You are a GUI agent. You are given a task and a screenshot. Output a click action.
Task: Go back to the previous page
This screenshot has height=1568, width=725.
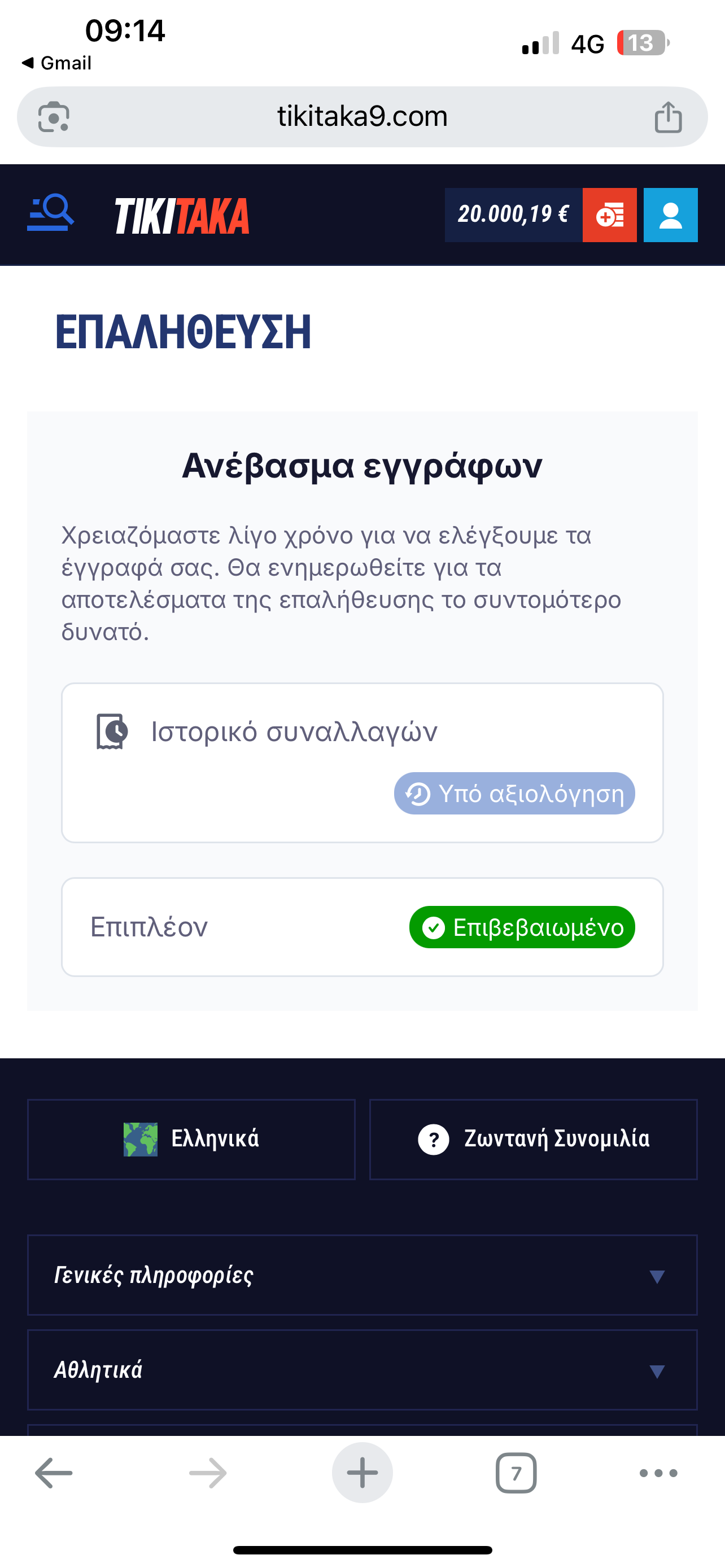(54, 1473)
